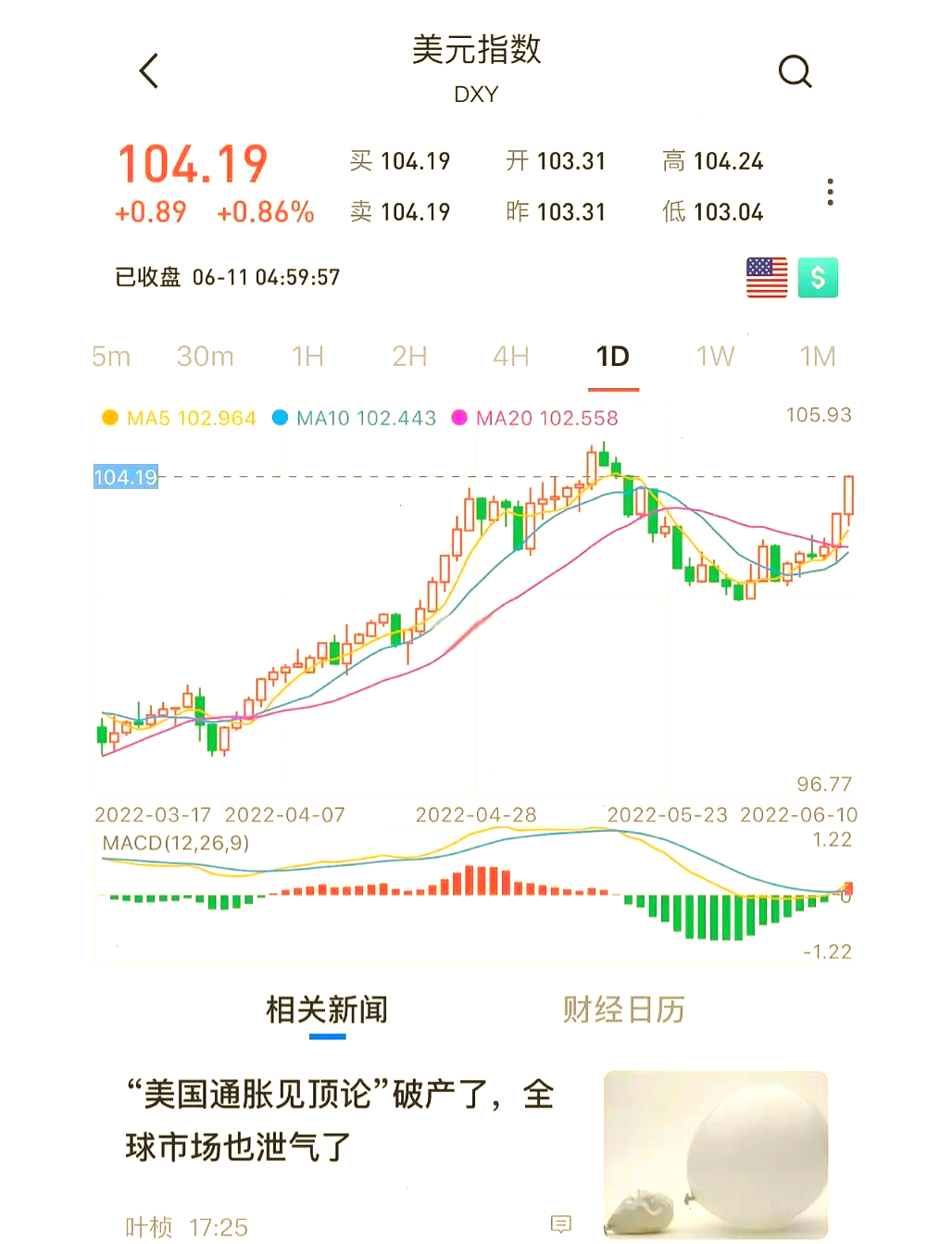Select the 相关新闻 tab
This screenshot has height=1244, width=952.
(x=327, y=1010)
